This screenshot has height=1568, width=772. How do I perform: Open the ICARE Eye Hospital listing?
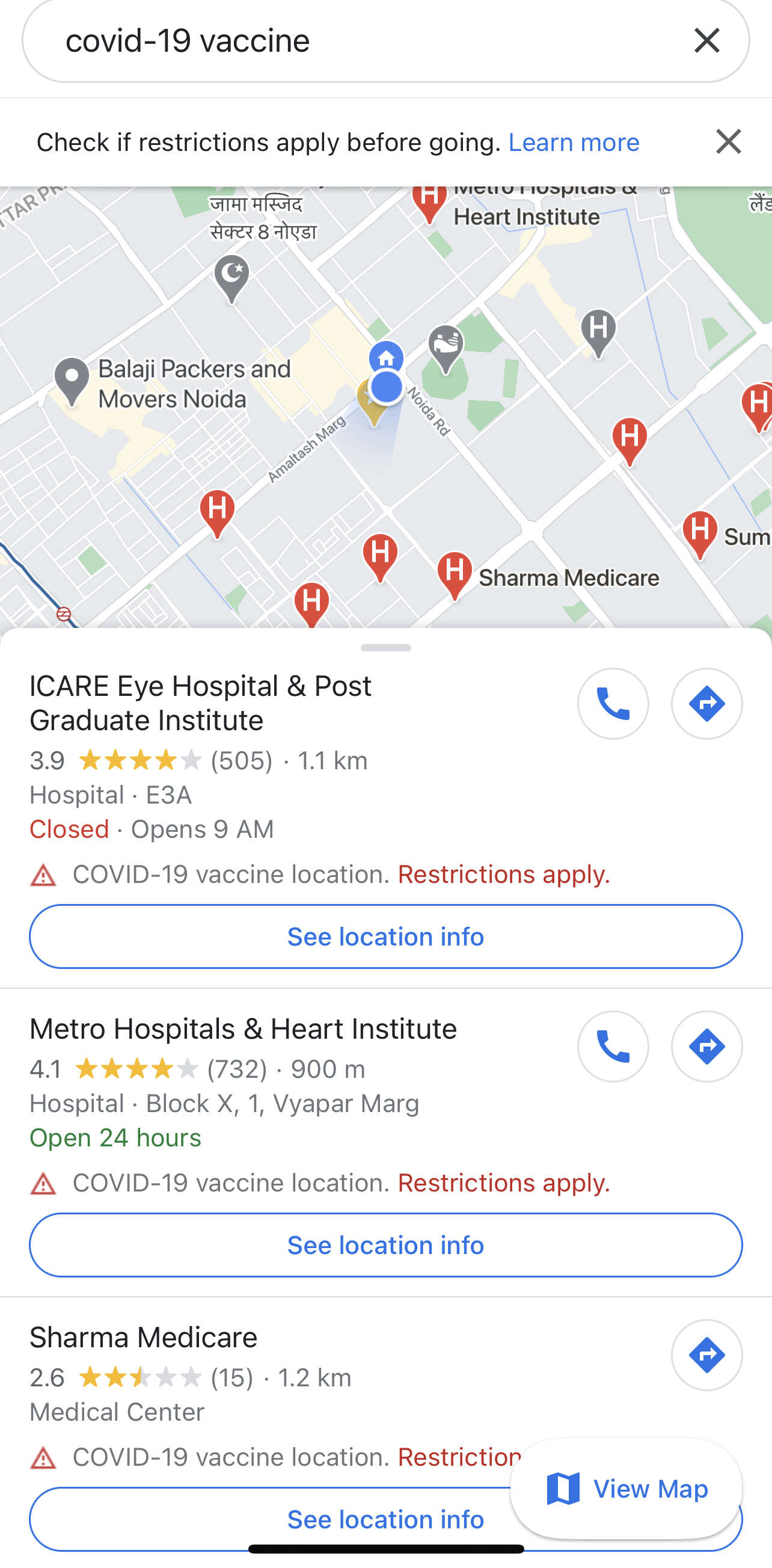tap(201, 703)
